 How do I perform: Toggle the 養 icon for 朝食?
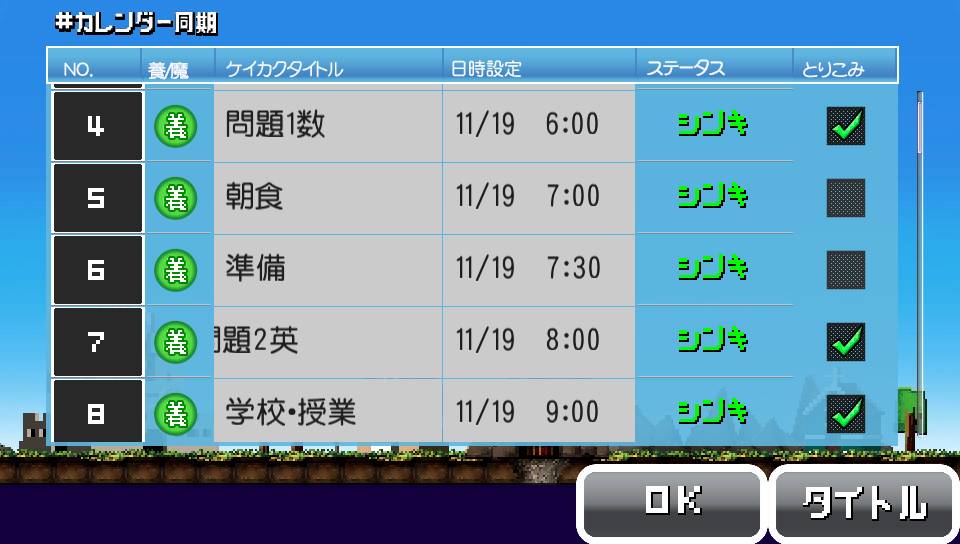175,198
